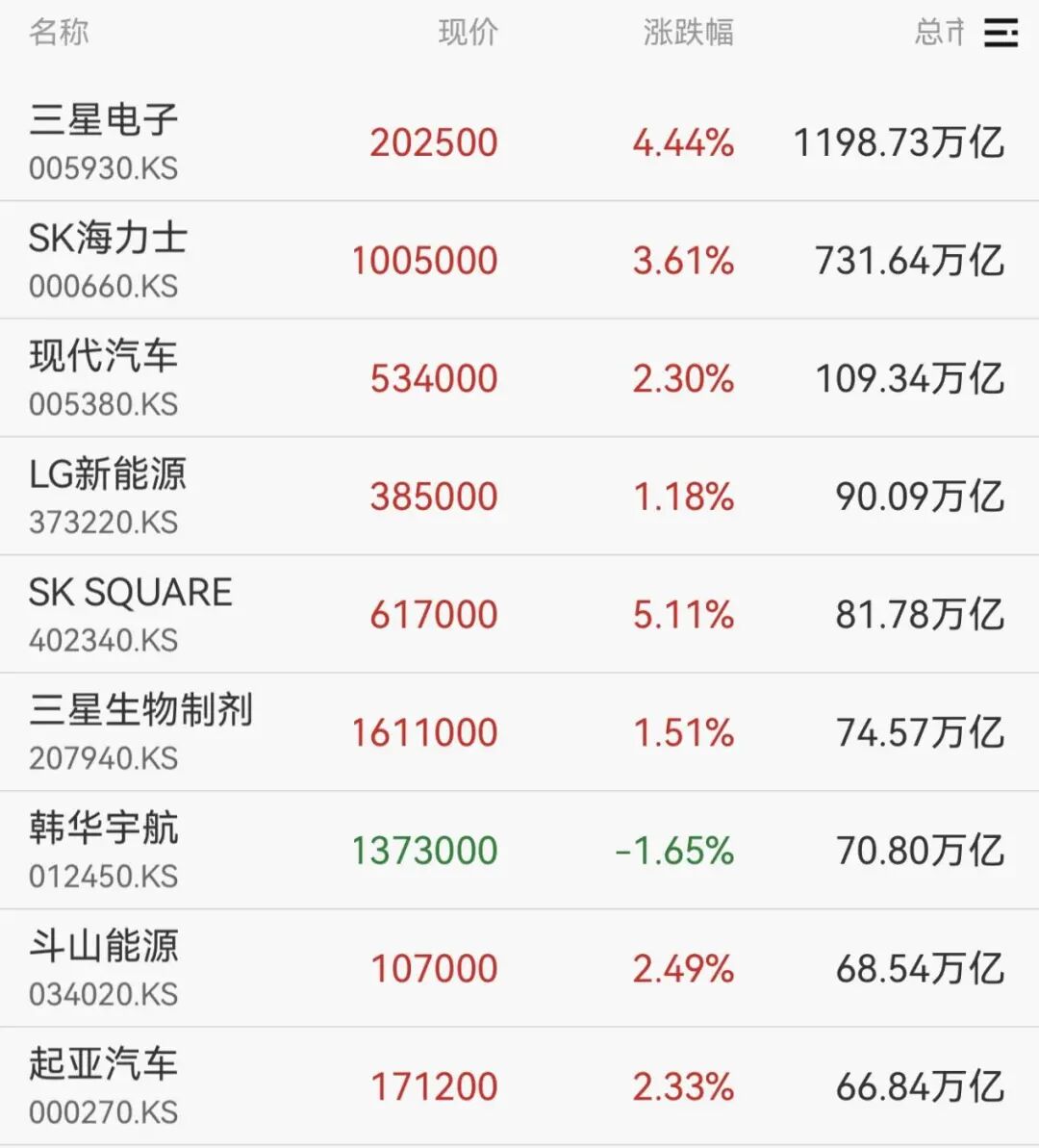
Task: Sort the list by 现价 column
Action: click(468, 33)
